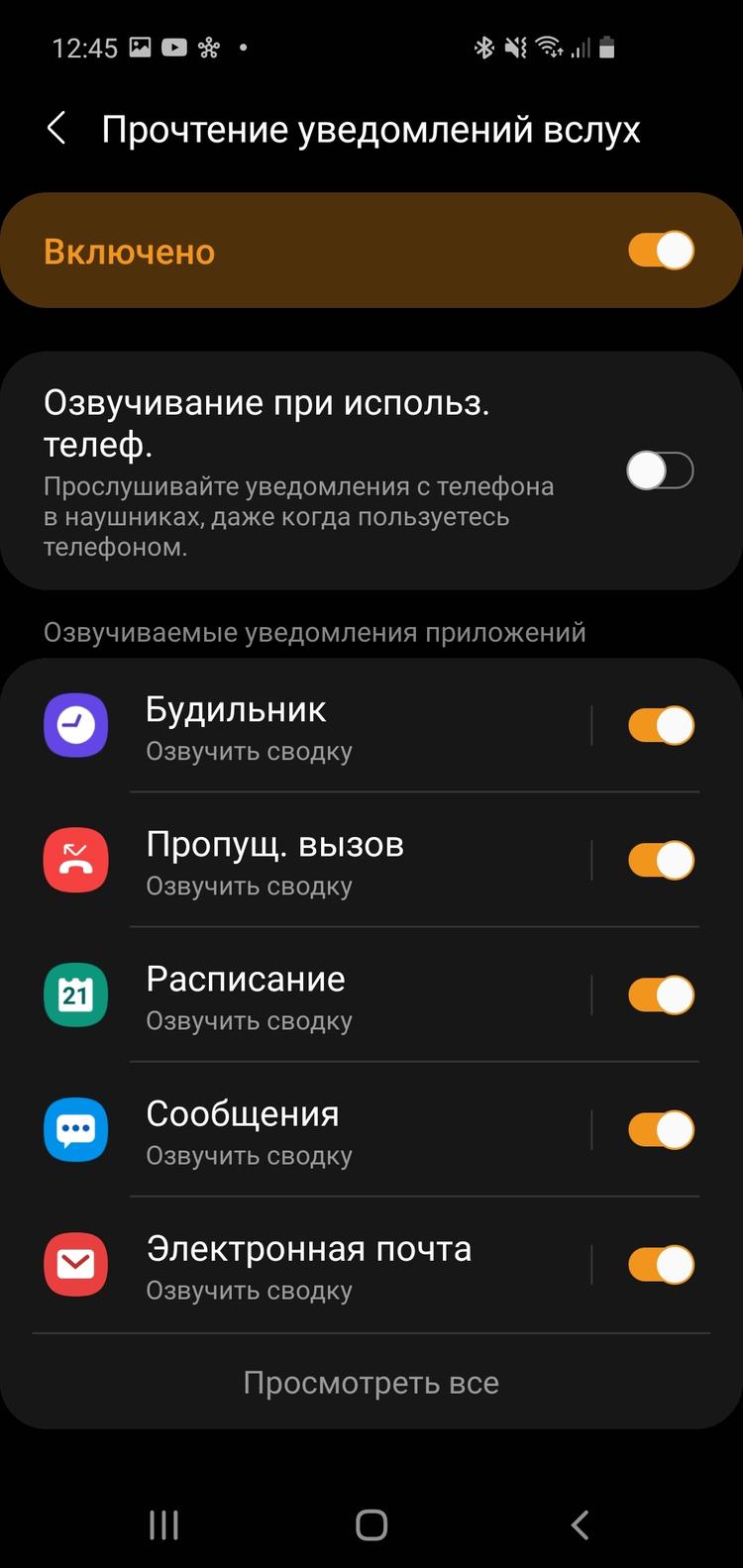This screenshot has height=1568, width=743.
Task: Go back from Прочтение уведомлений вслух
Action: click(x=56, y=129)
